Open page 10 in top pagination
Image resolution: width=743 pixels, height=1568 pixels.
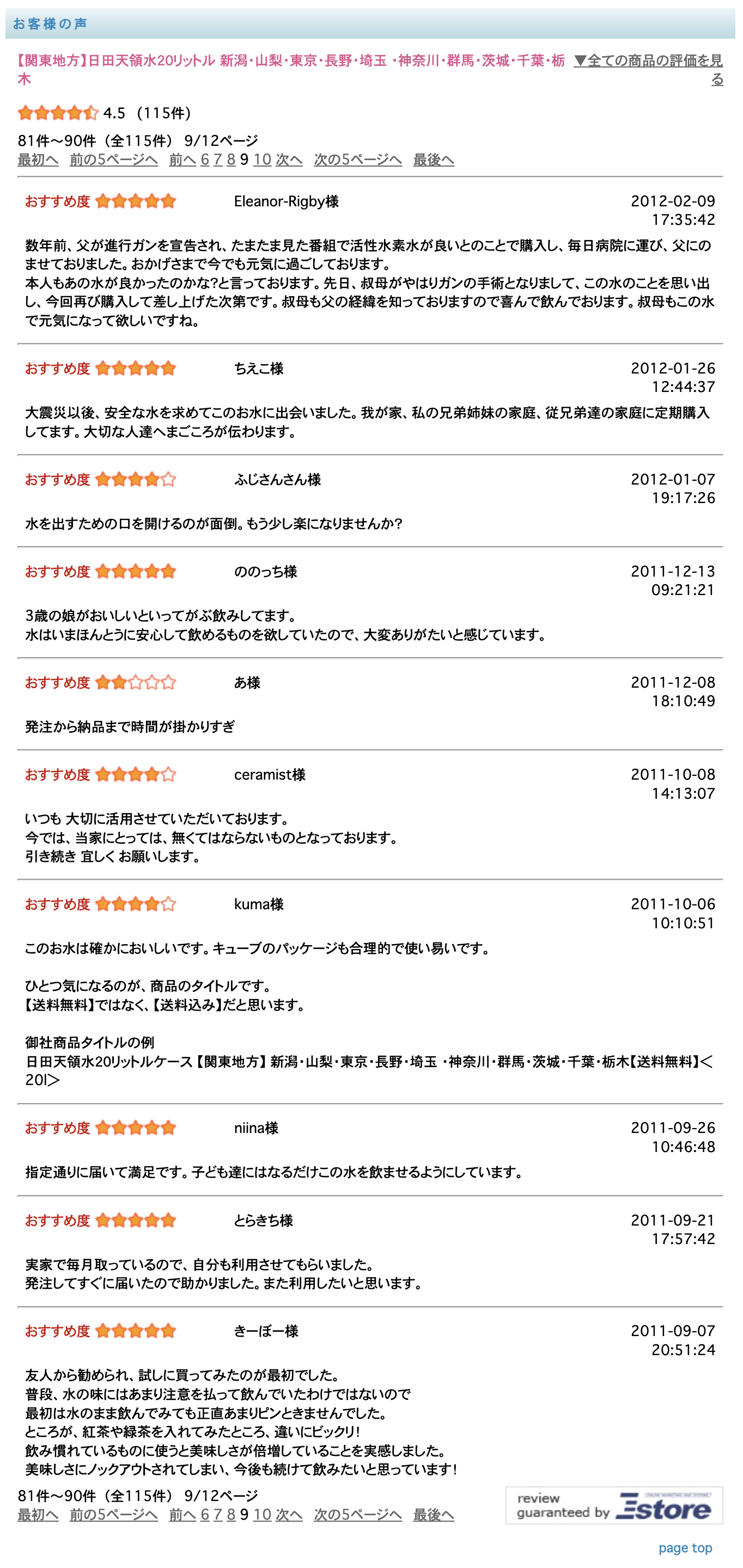[263, 160]
